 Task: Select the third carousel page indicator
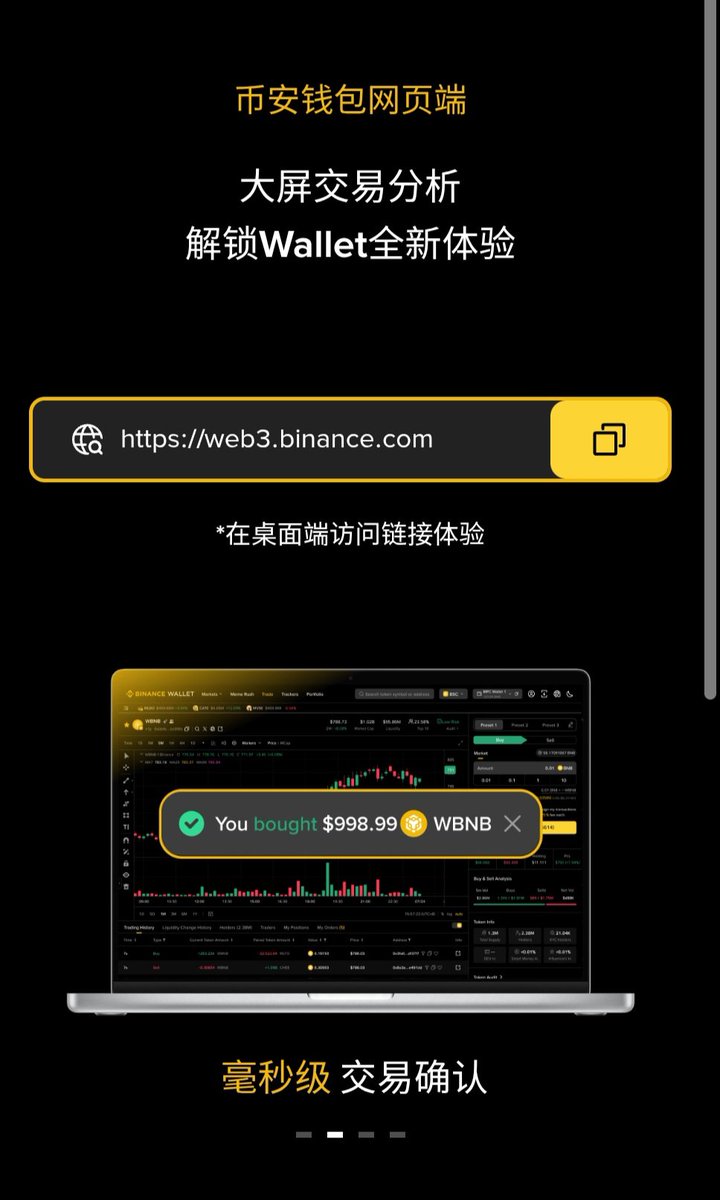pos(366,1135)
